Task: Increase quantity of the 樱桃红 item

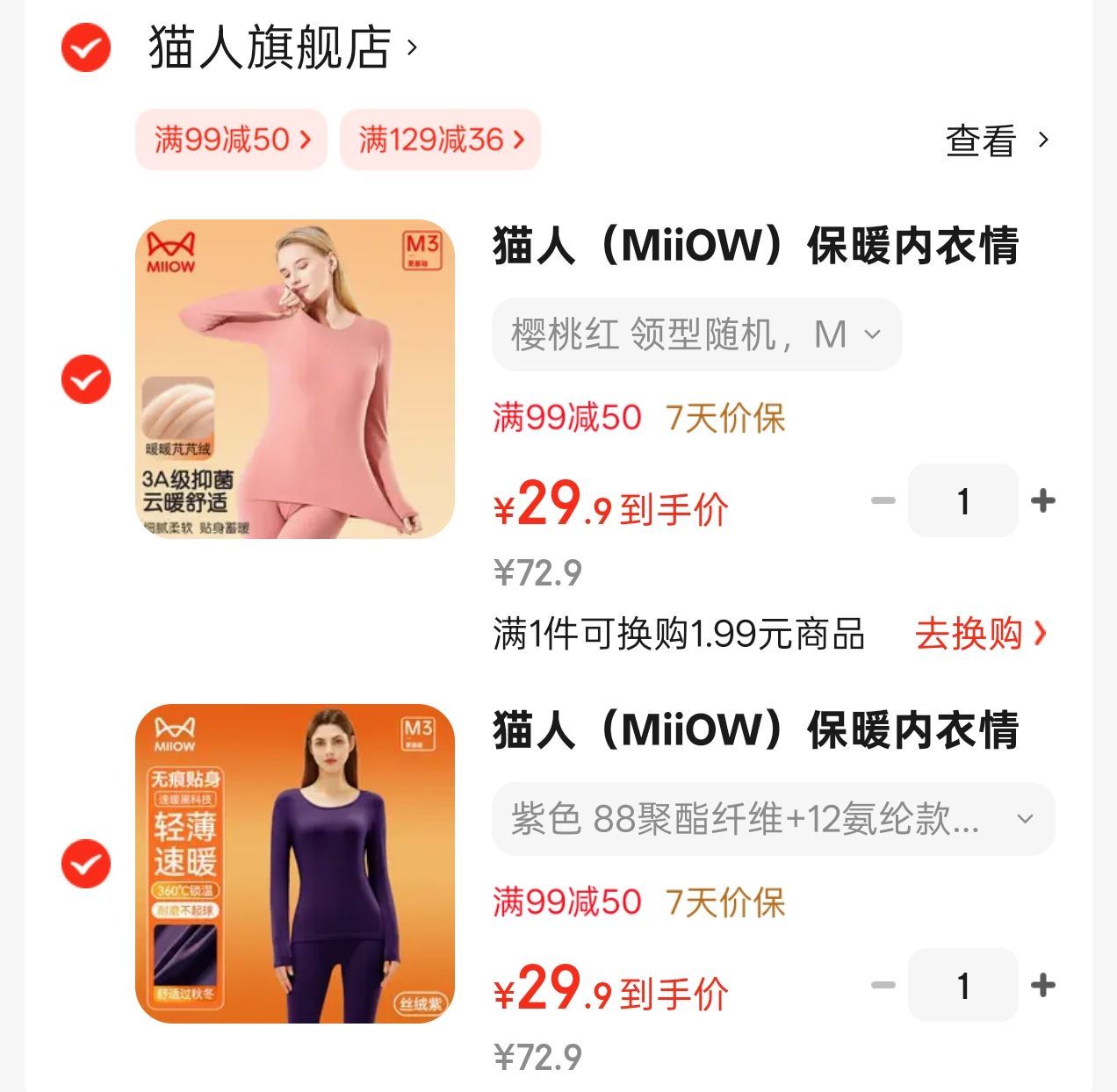Action: coord(1043,501)
